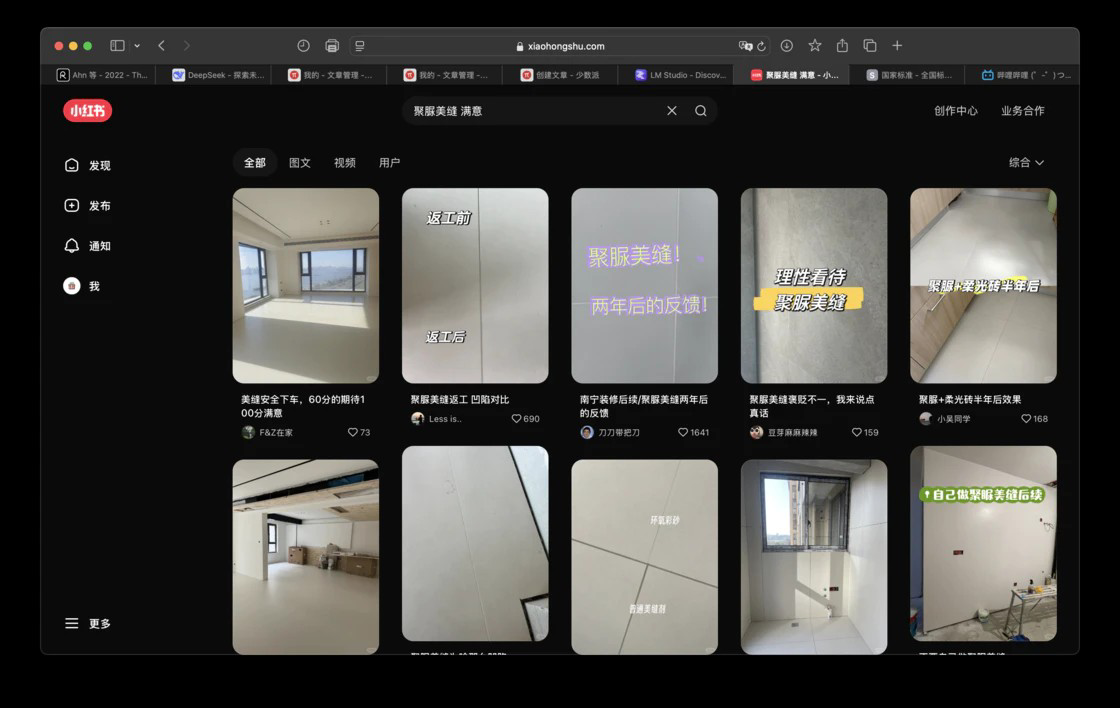Viewport: 1120px width, 708px height.
Task: Open 创作中心 link
Action: tap(955, 111)
